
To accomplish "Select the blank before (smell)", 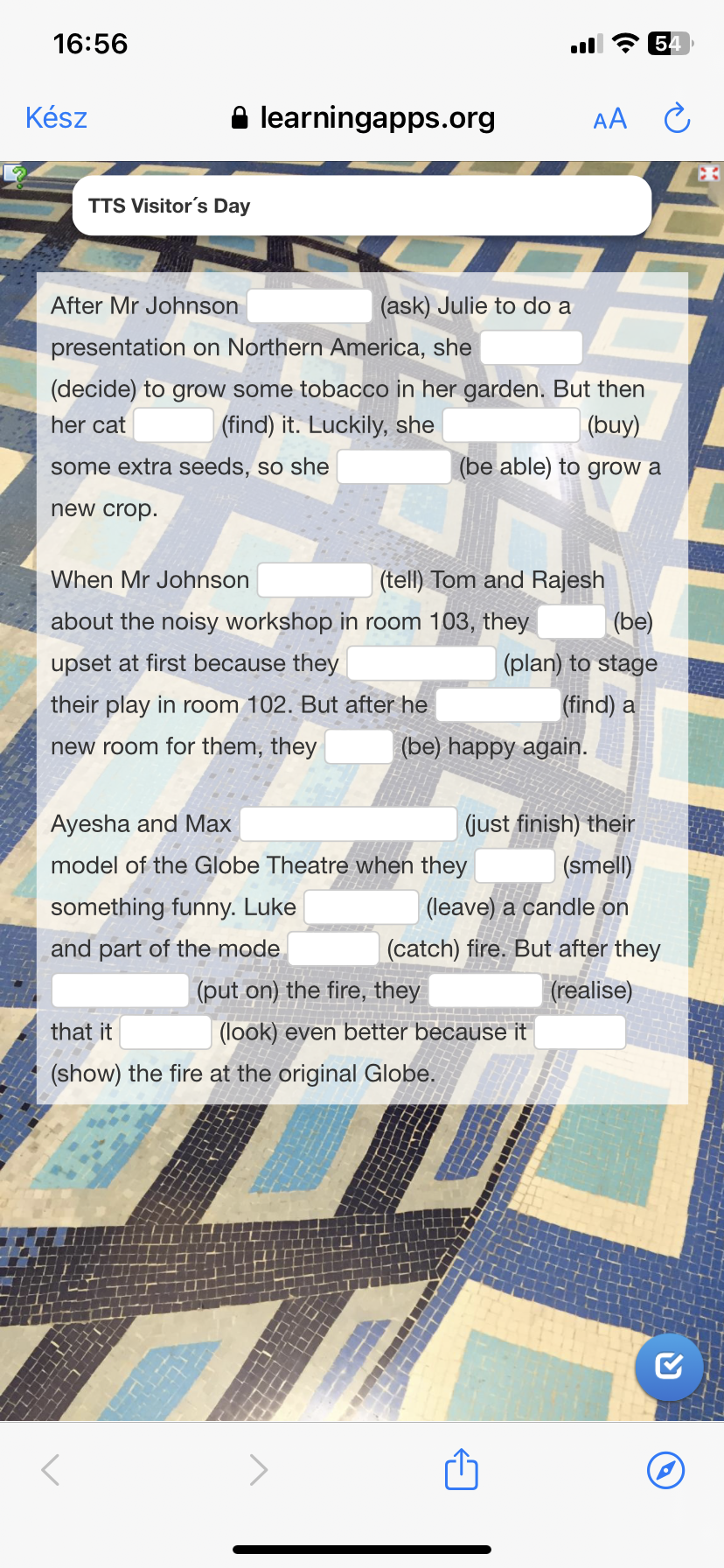I will [x=515, y=865].
